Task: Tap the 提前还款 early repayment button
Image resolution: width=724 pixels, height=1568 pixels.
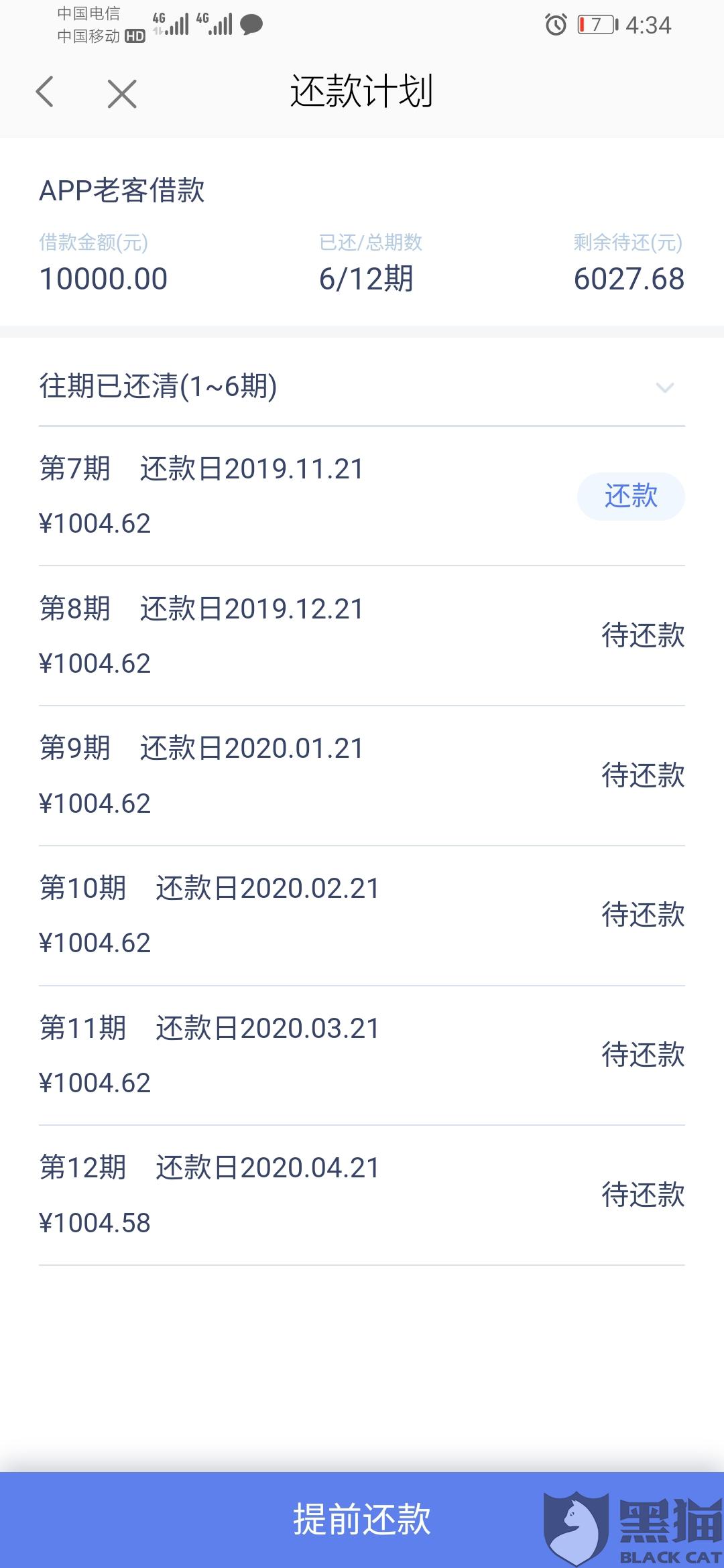Action: point(362,1518)
